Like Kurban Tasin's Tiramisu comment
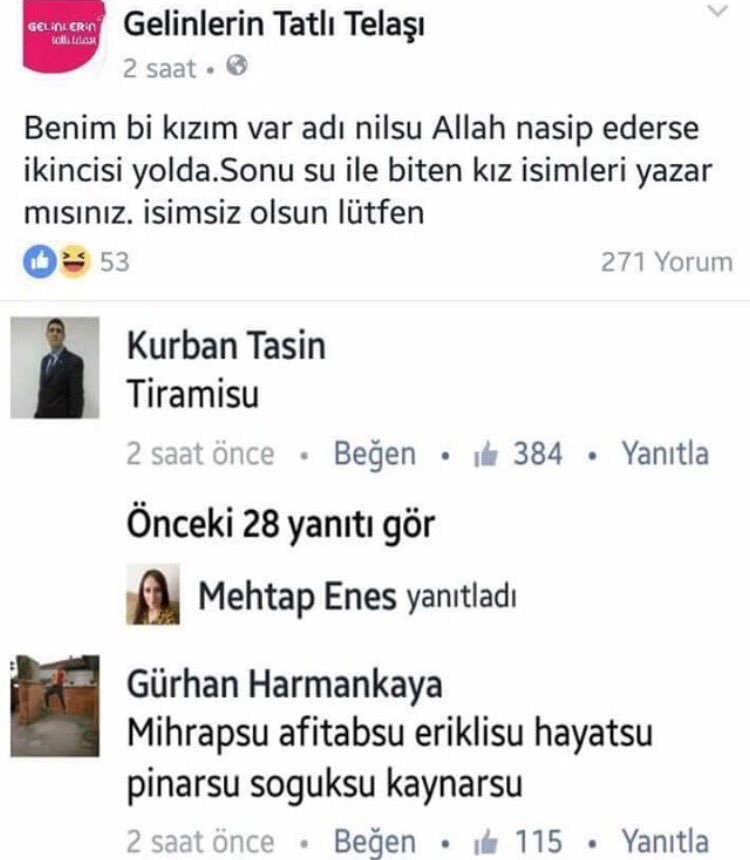 click(374, 454)
